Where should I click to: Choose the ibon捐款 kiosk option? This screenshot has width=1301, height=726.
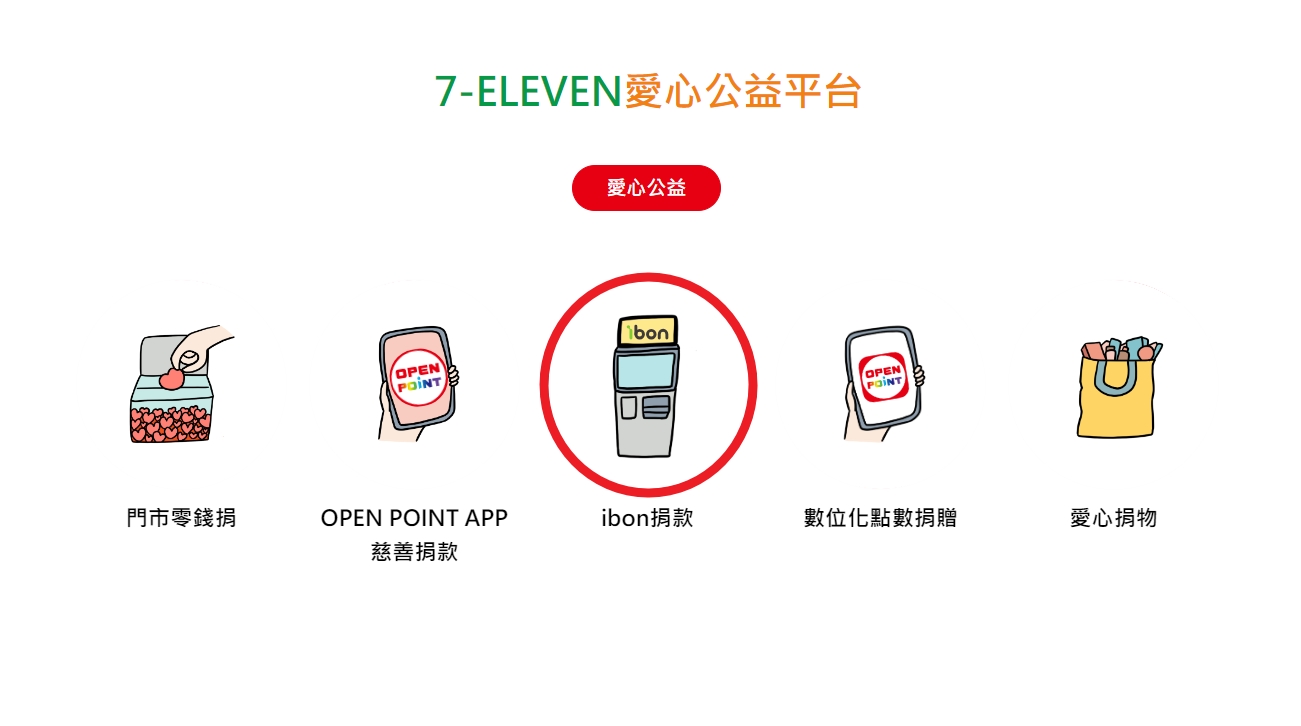click(648, 386)
